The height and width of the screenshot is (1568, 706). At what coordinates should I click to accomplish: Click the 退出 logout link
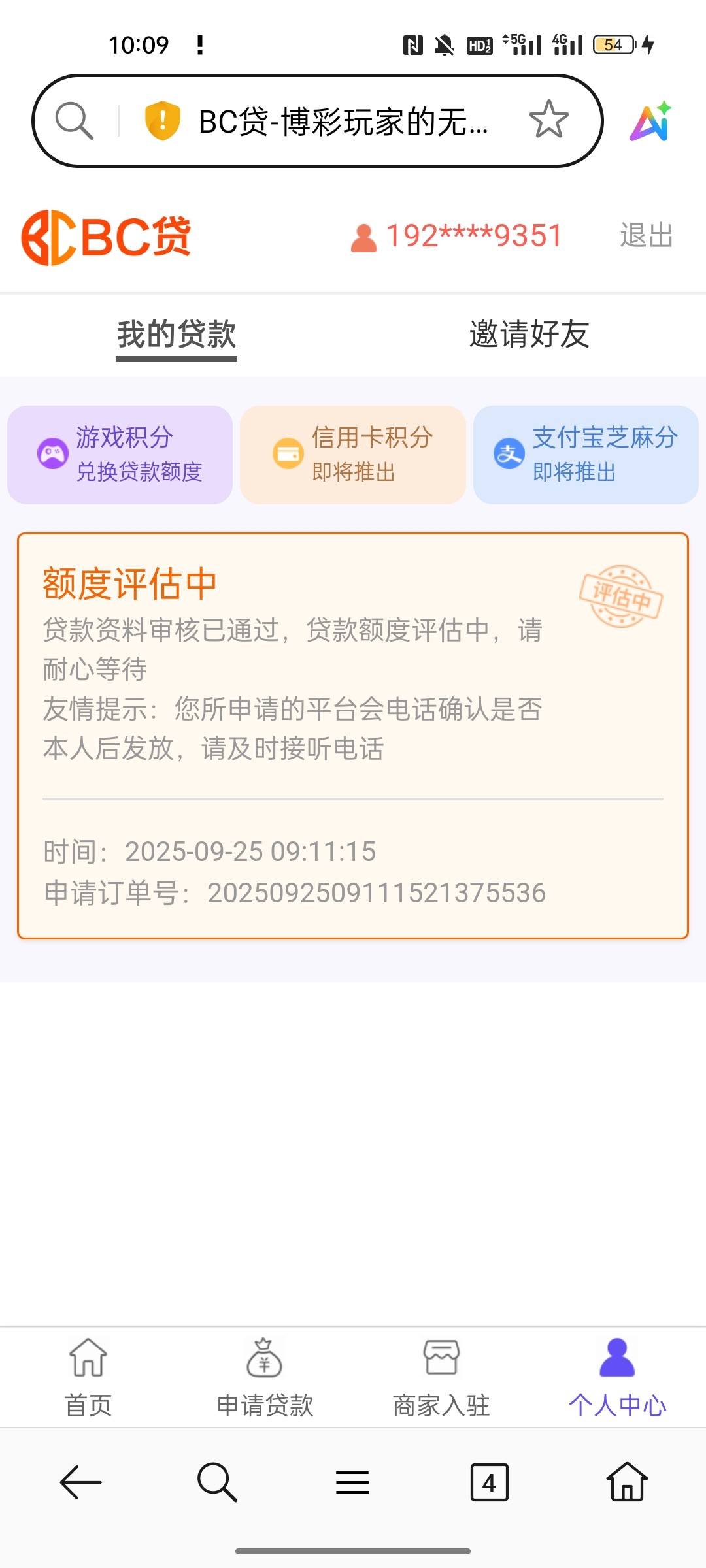point(646,237)
